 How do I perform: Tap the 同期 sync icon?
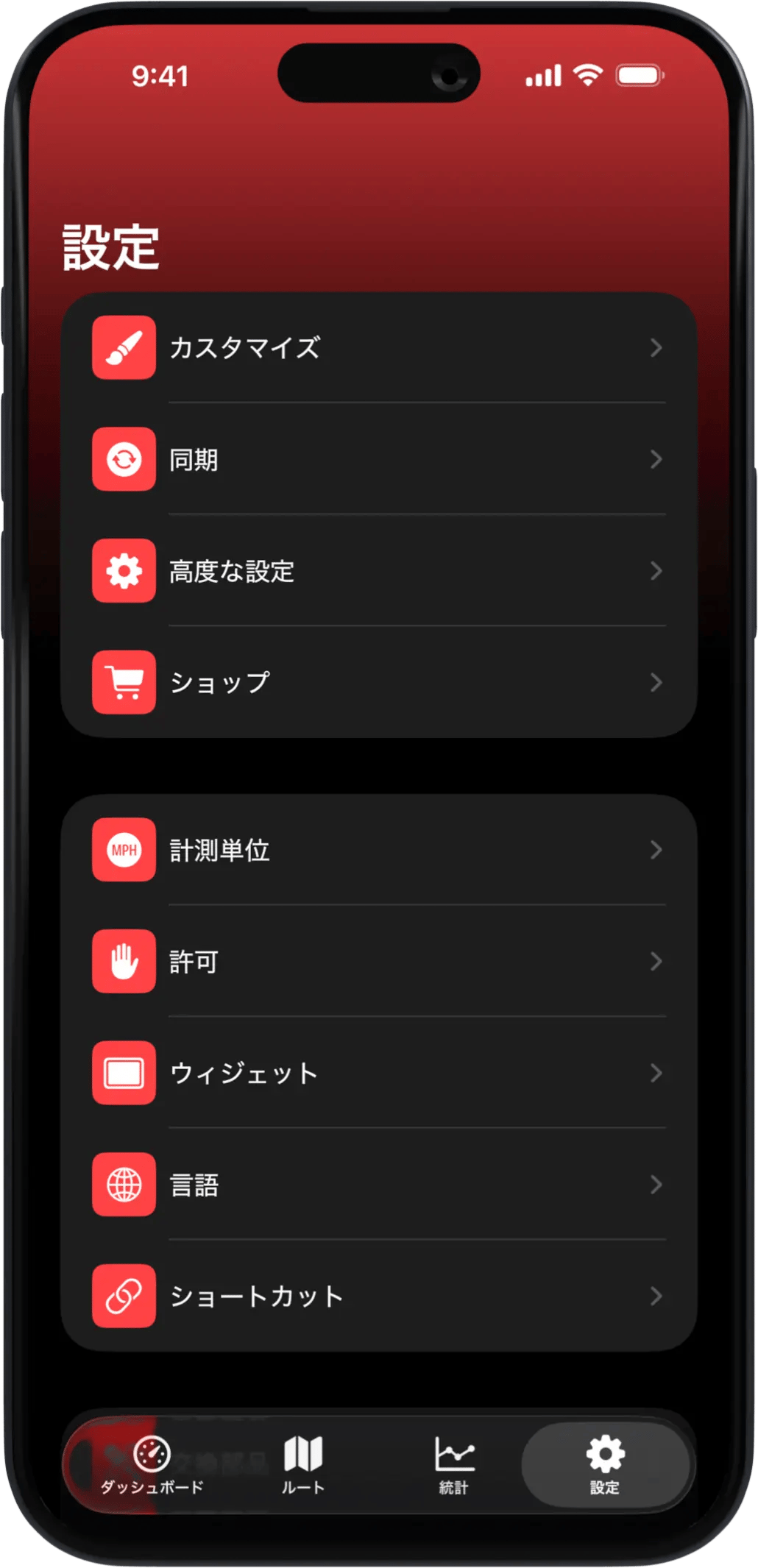123,459
